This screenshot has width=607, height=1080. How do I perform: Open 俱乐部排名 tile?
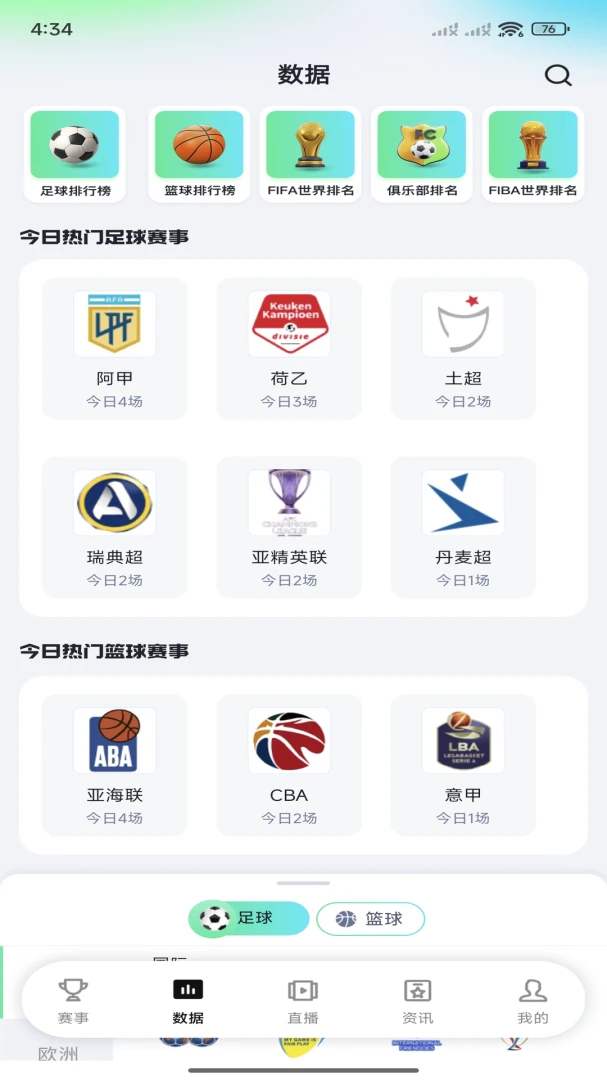[x=422, y=154]
